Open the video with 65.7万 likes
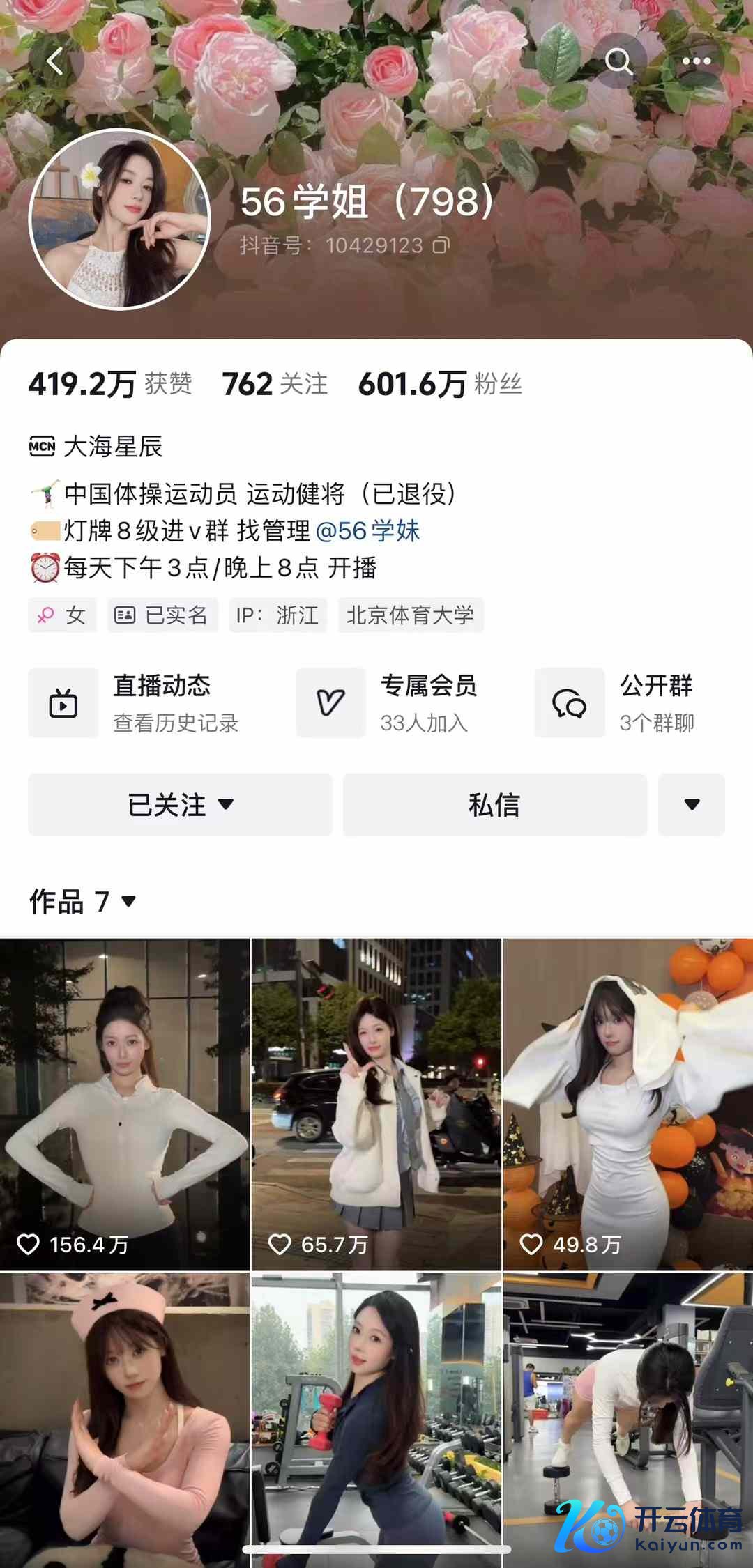 [x=376, y=1105]
